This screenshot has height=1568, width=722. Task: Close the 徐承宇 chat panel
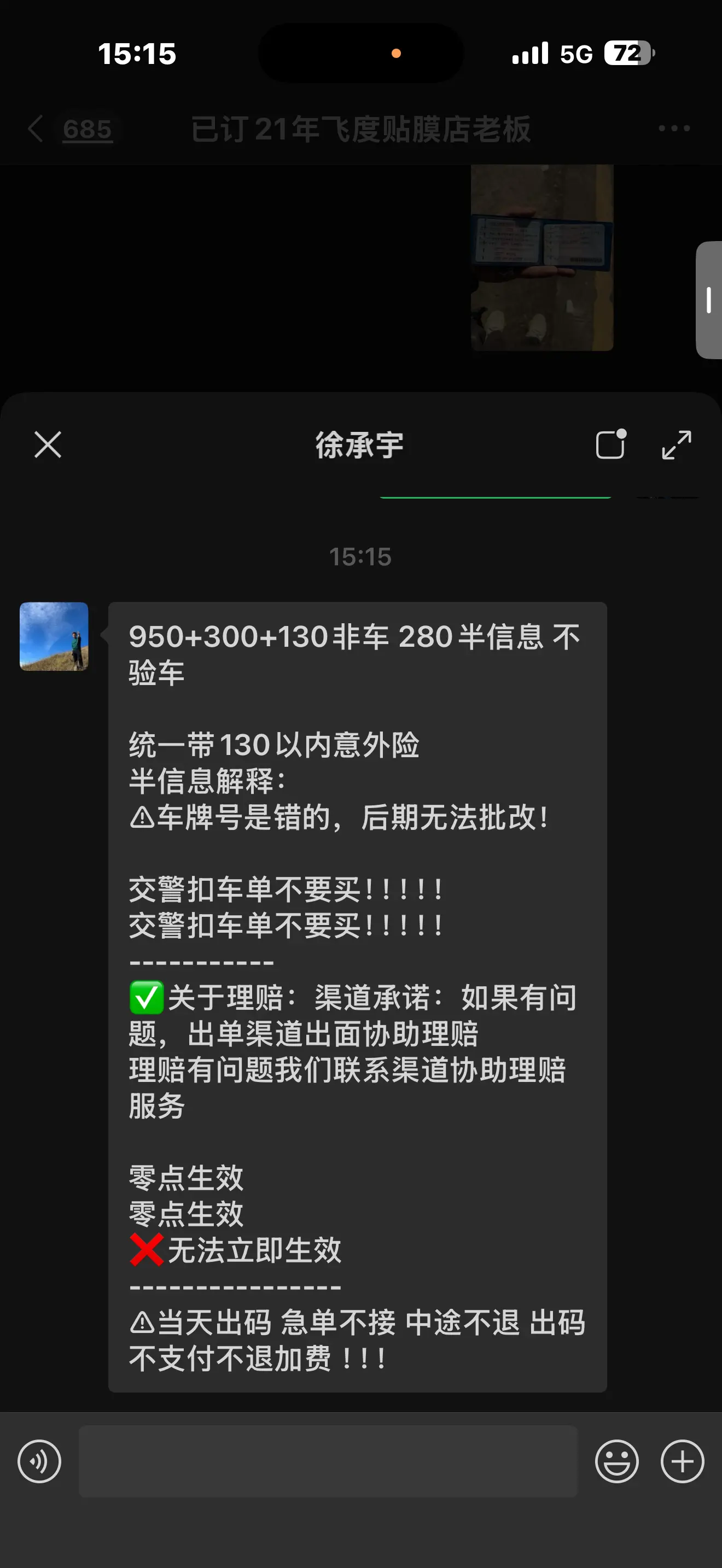[48, 444]
